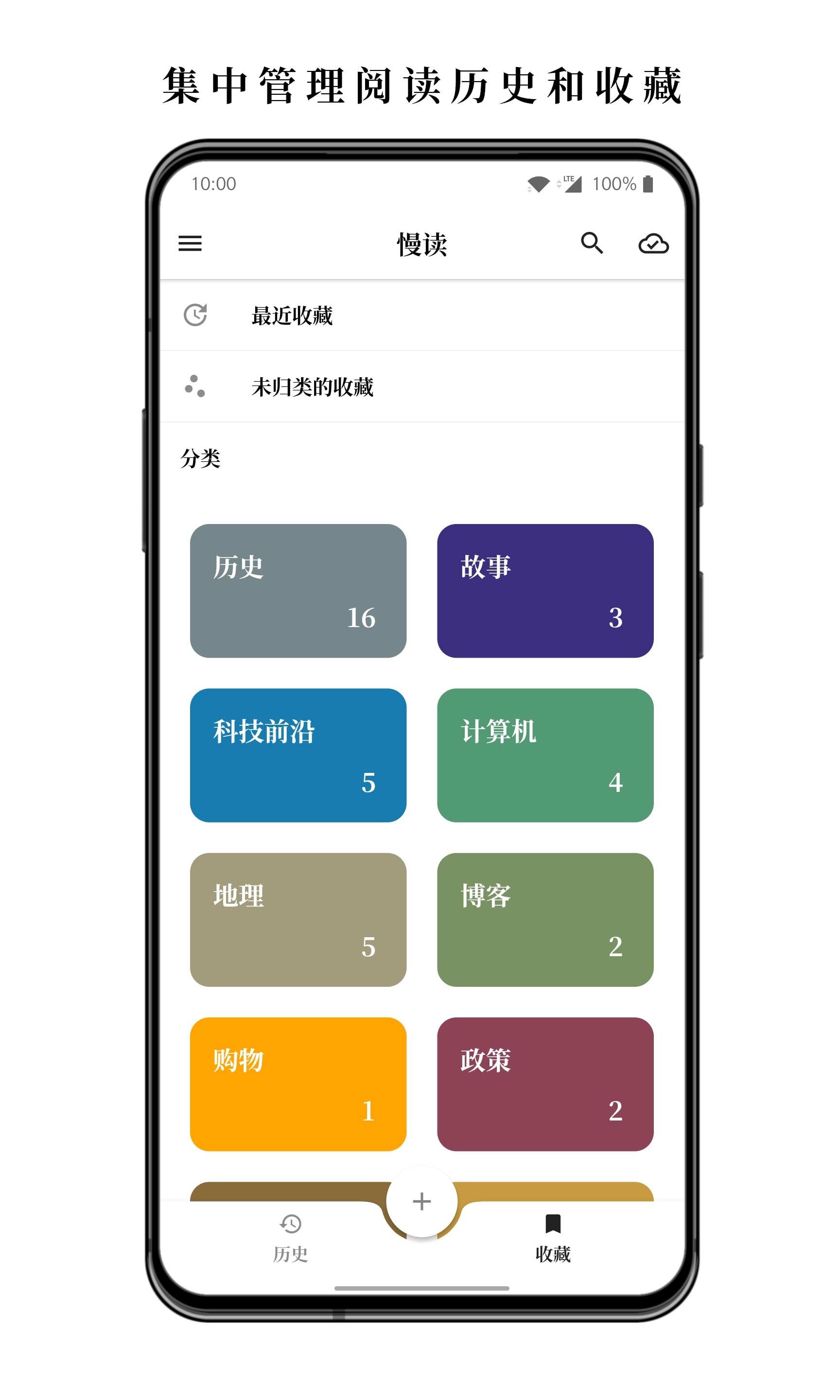Screen dimensions: 840x1400
Task: Open the 历史 category card
Action: point(298,591)
